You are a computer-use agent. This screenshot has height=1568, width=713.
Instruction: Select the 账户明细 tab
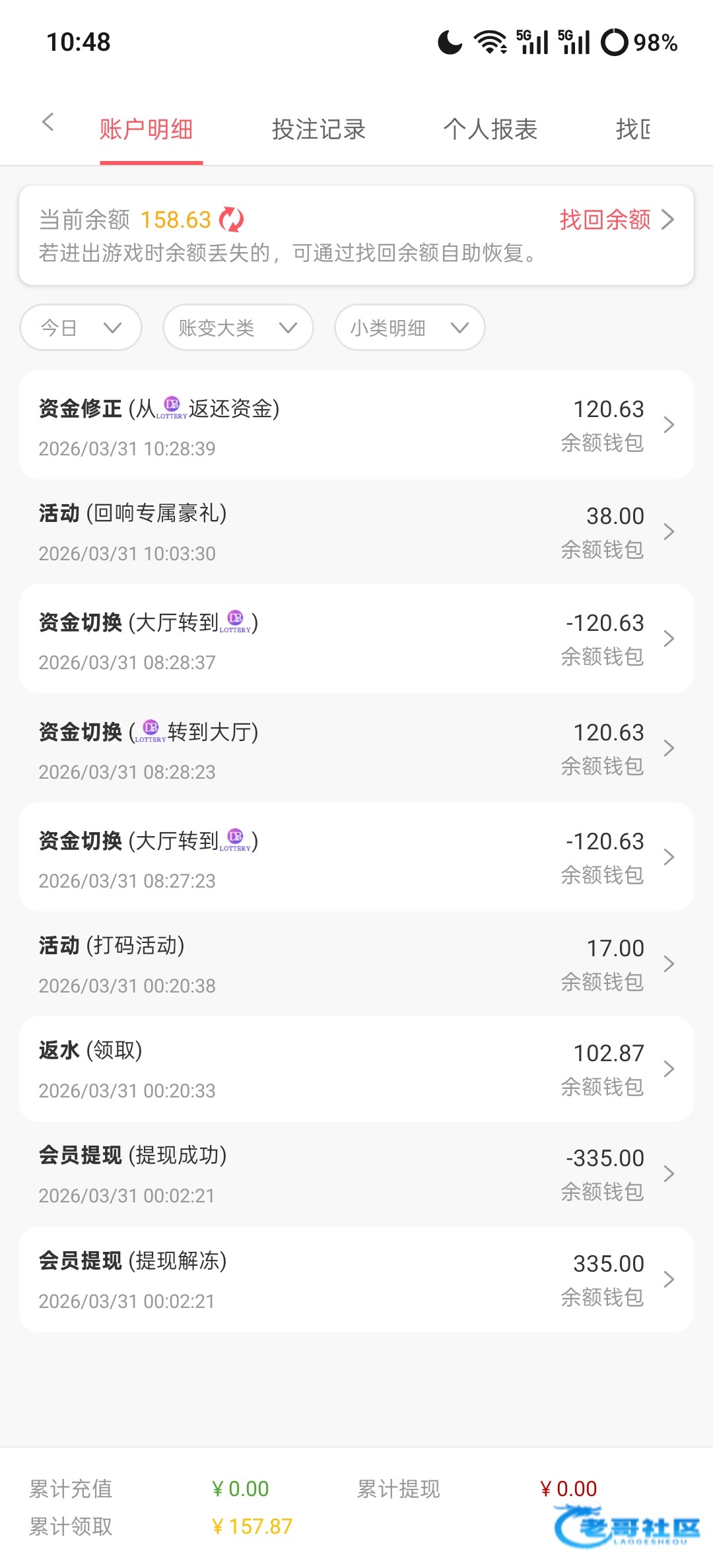click(146, 129)
